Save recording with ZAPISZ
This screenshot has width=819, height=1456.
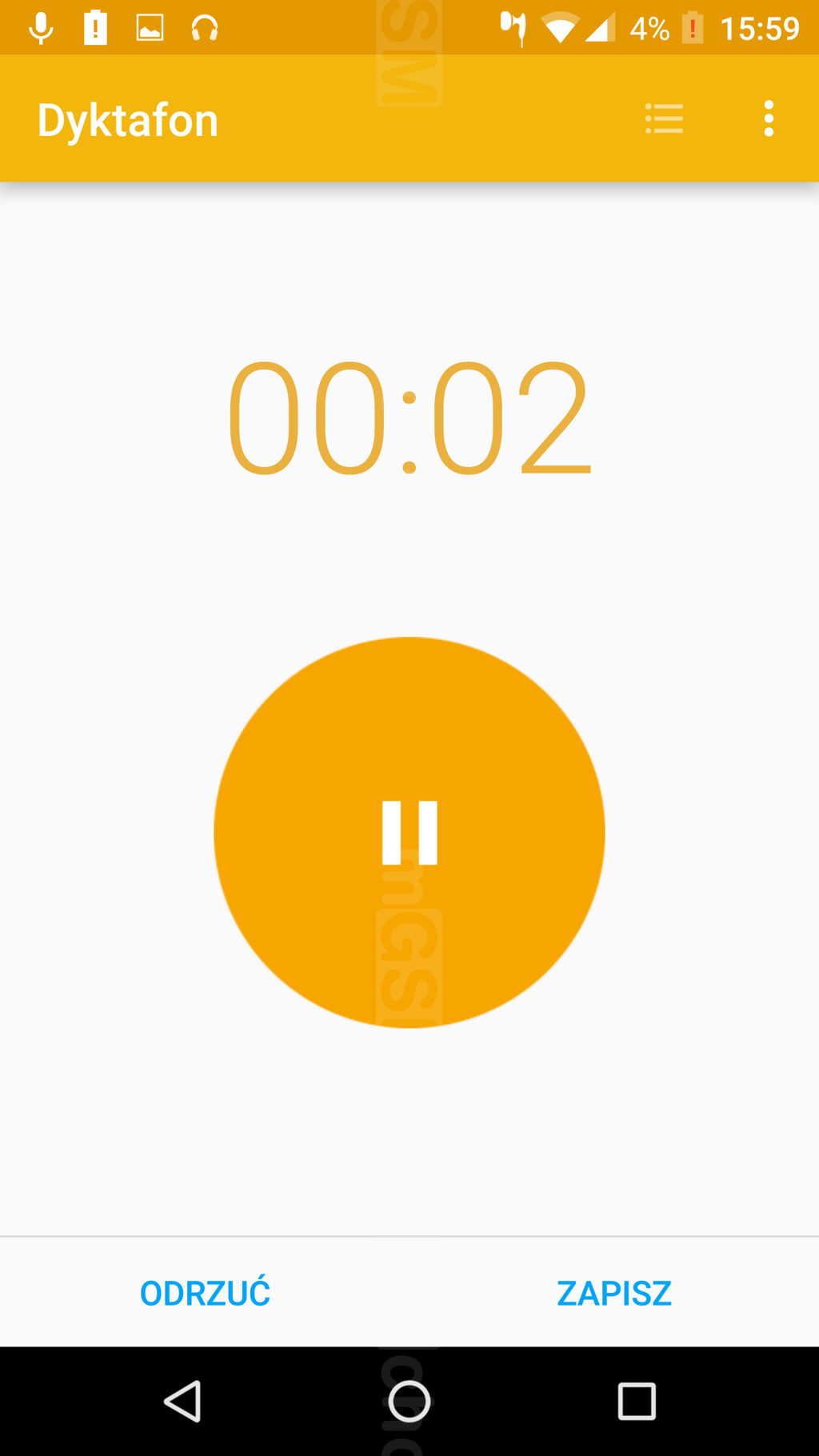pyautogui.click(x=613, y=1293)
